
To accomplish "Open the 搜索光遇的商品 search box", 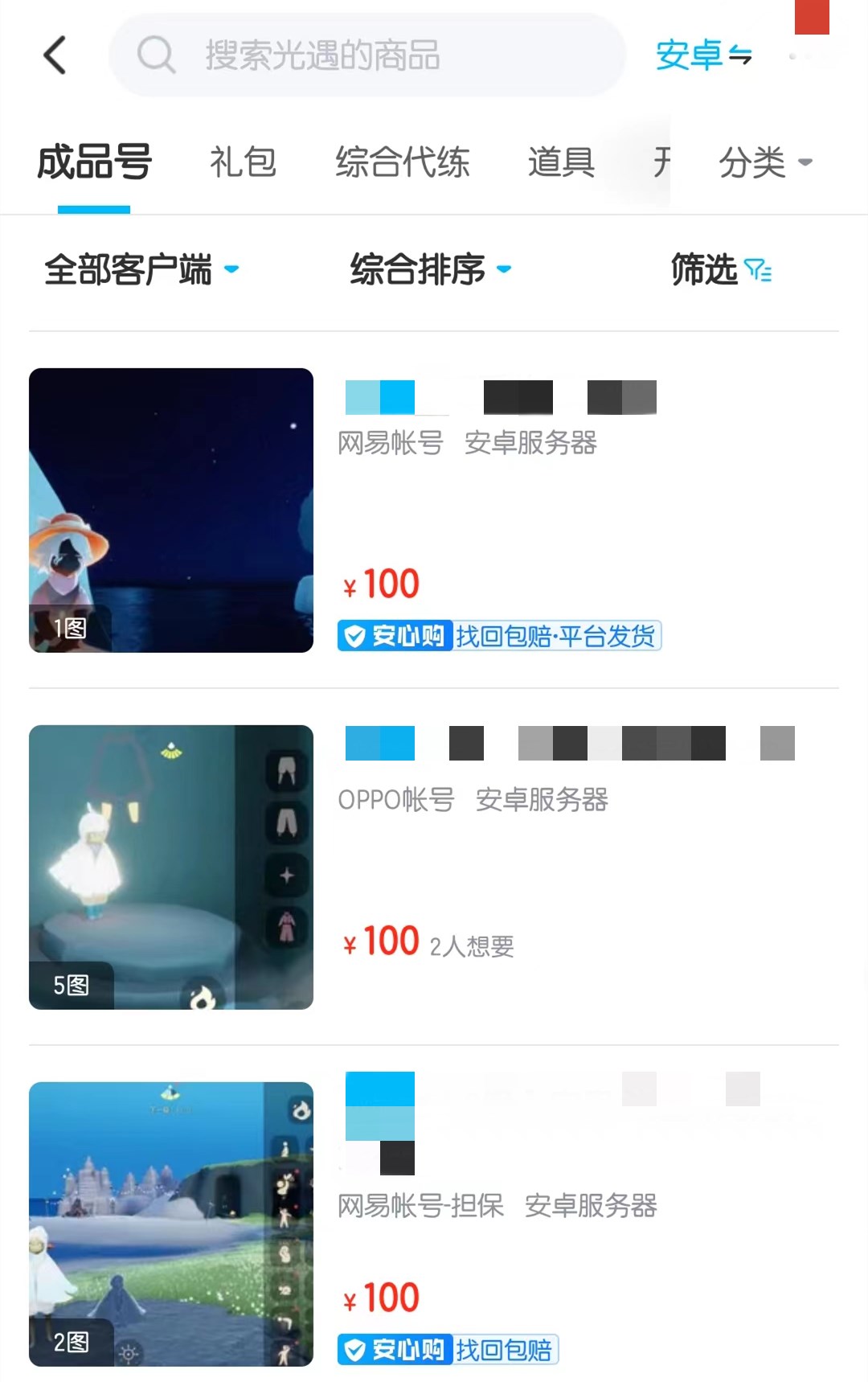I will point(366,55).
